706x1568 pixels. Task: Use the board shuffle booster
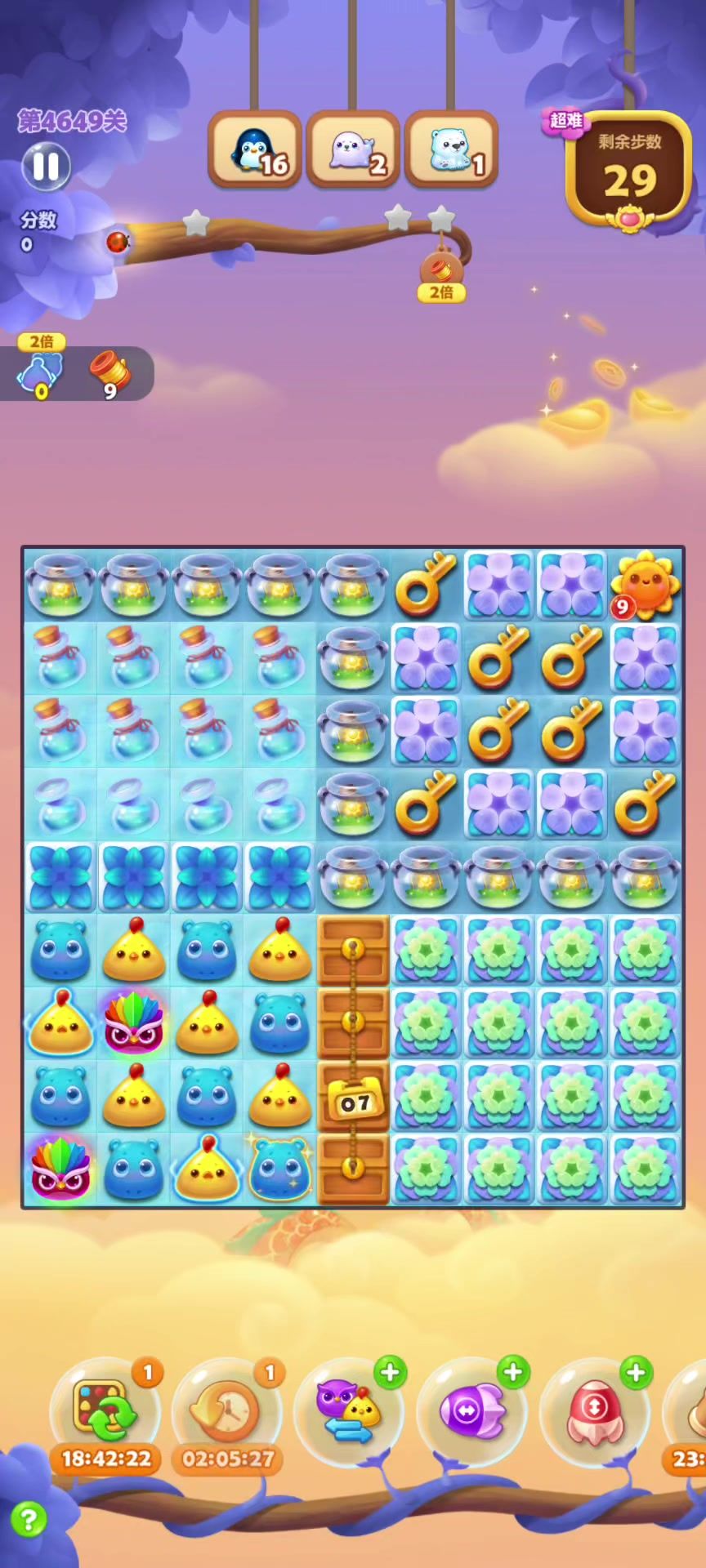coord(105,1412)
